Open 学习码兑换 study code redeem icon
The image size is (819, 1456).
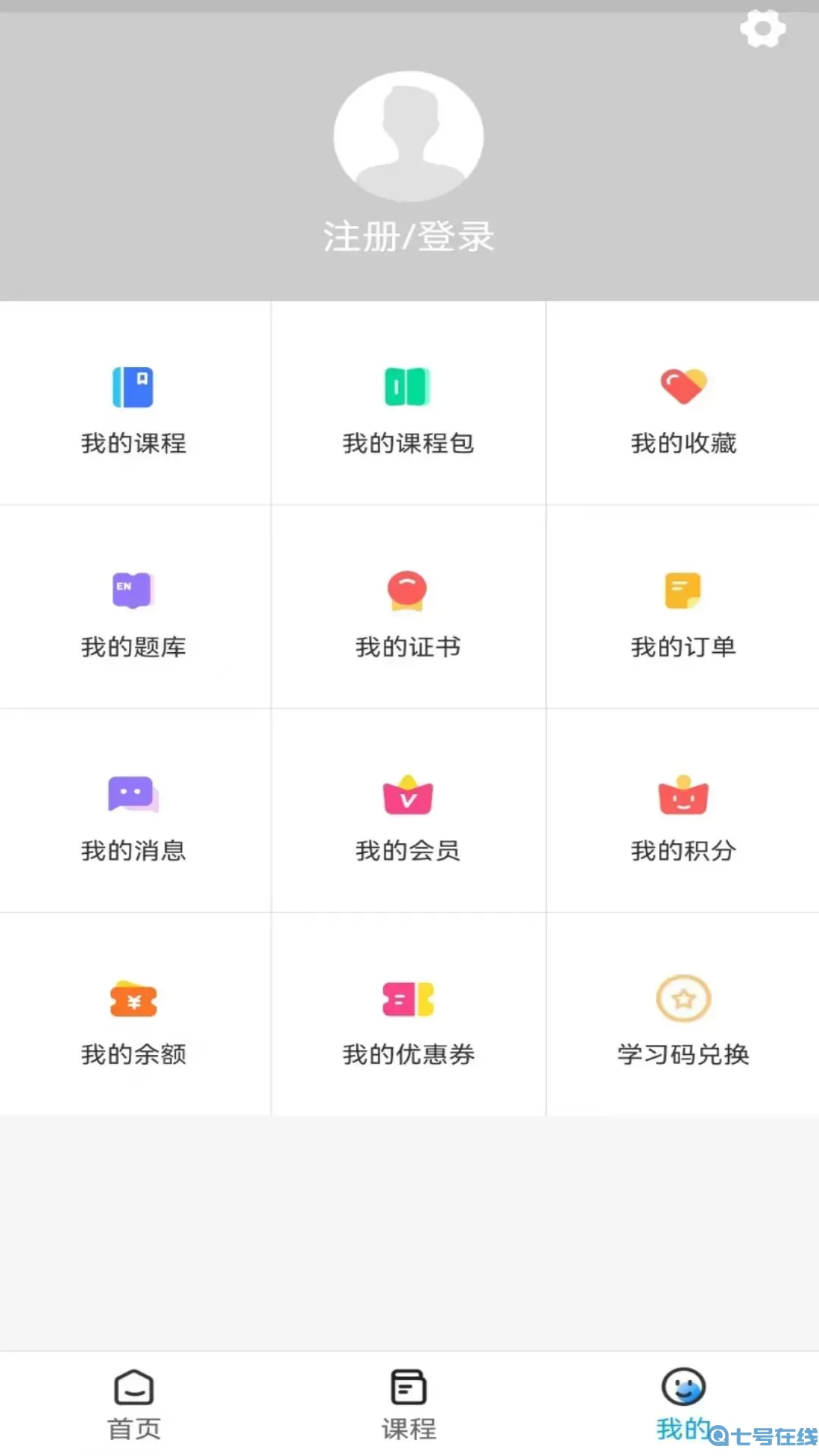click(x=682, y=999)
